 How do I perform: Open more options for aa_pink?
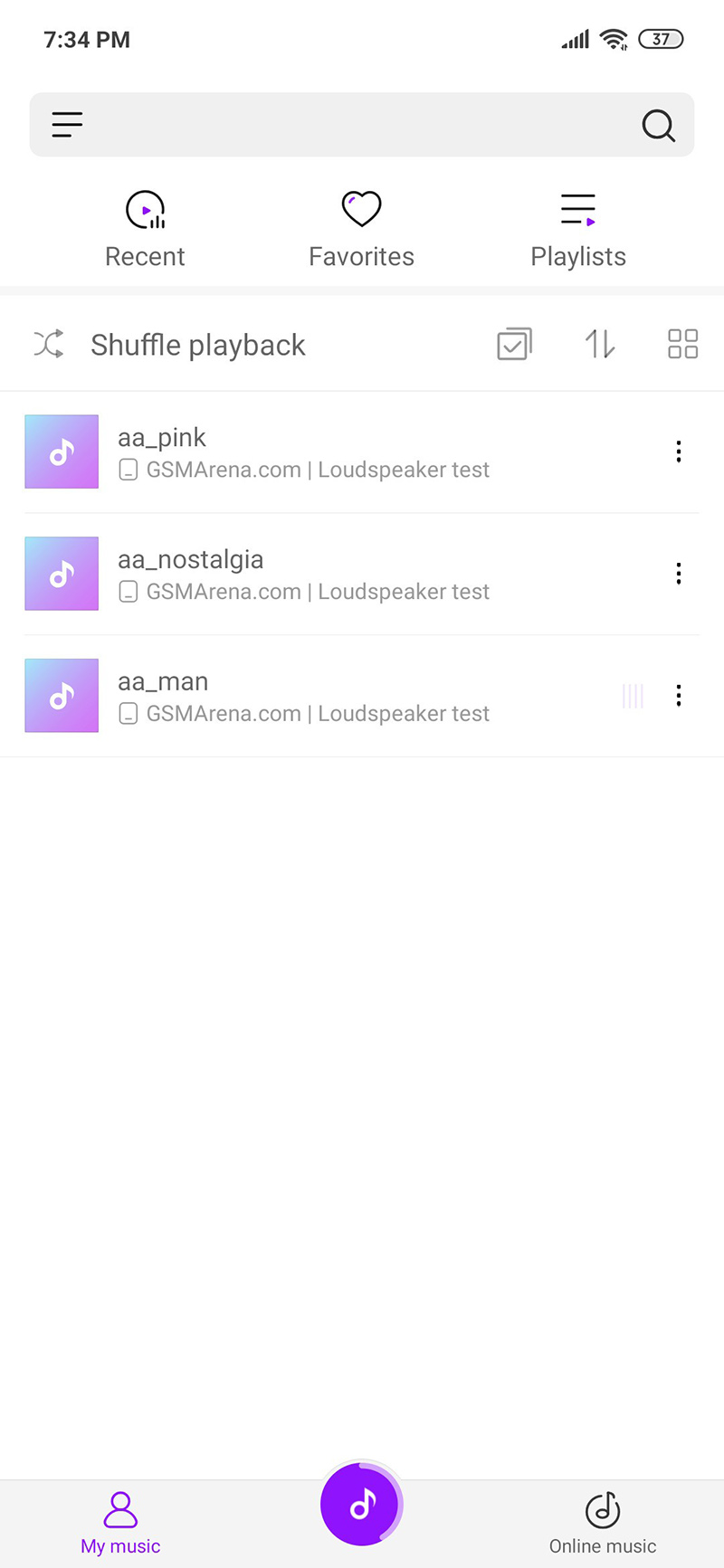[x=679, y=452]
